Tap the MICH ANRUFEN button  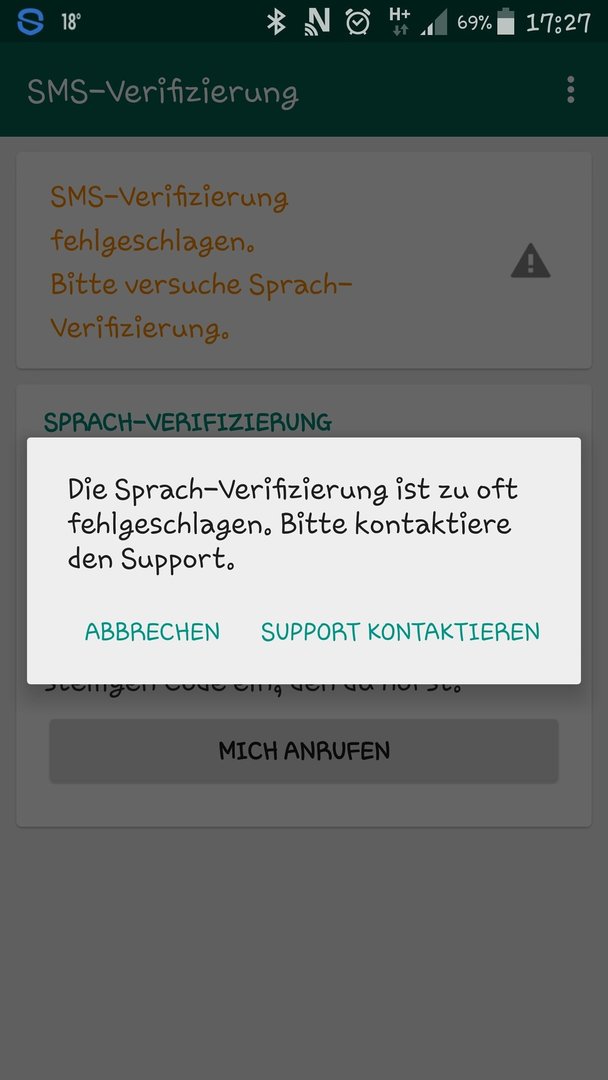[x=304, y=750]
